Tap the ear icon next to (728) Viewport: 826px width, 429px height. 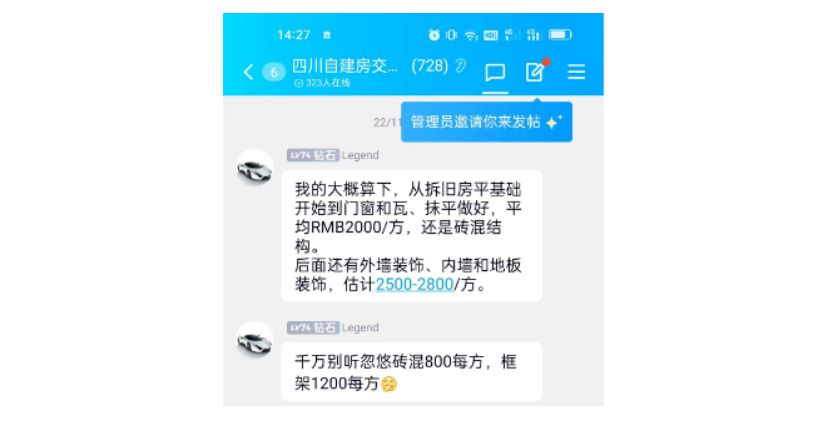point(460,66)
